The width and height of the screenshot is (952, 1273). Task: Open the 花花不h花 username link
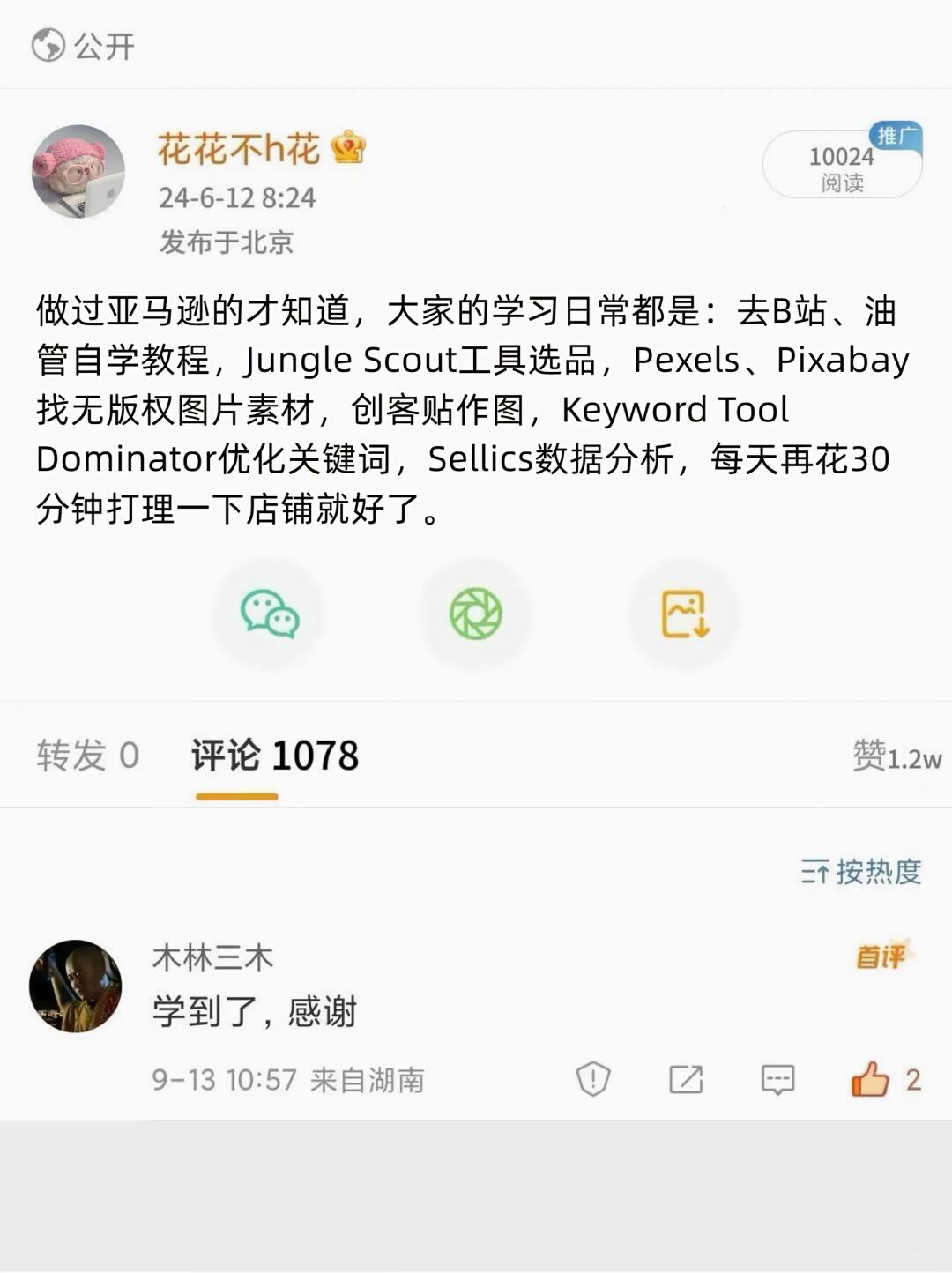click(238, 149)
